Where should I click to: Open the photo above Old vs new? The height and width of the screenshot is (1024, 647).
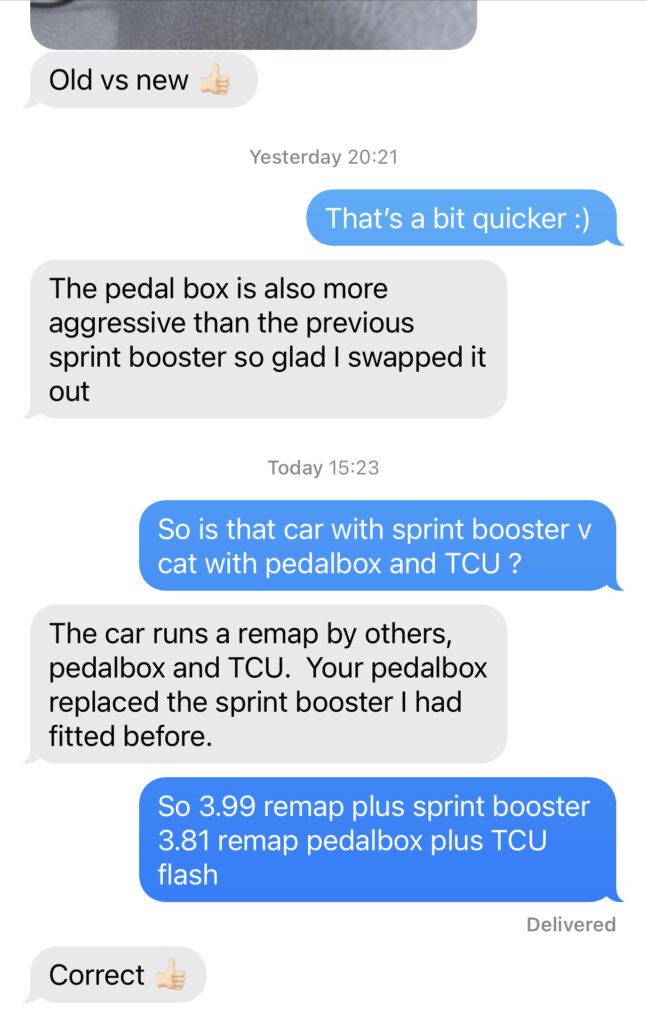[253, 22]
